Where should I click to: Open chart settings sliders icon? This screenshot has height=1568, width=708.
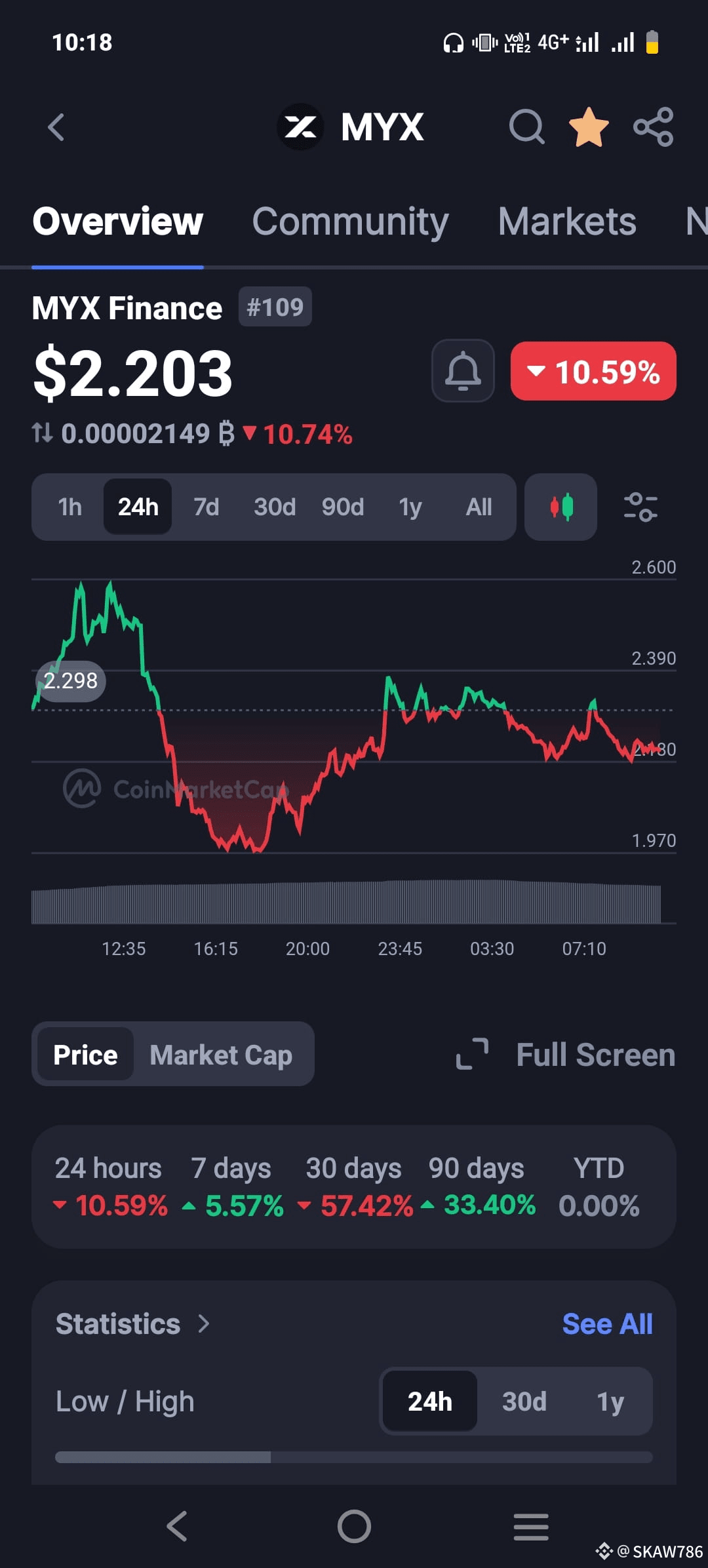click(640, 507)
